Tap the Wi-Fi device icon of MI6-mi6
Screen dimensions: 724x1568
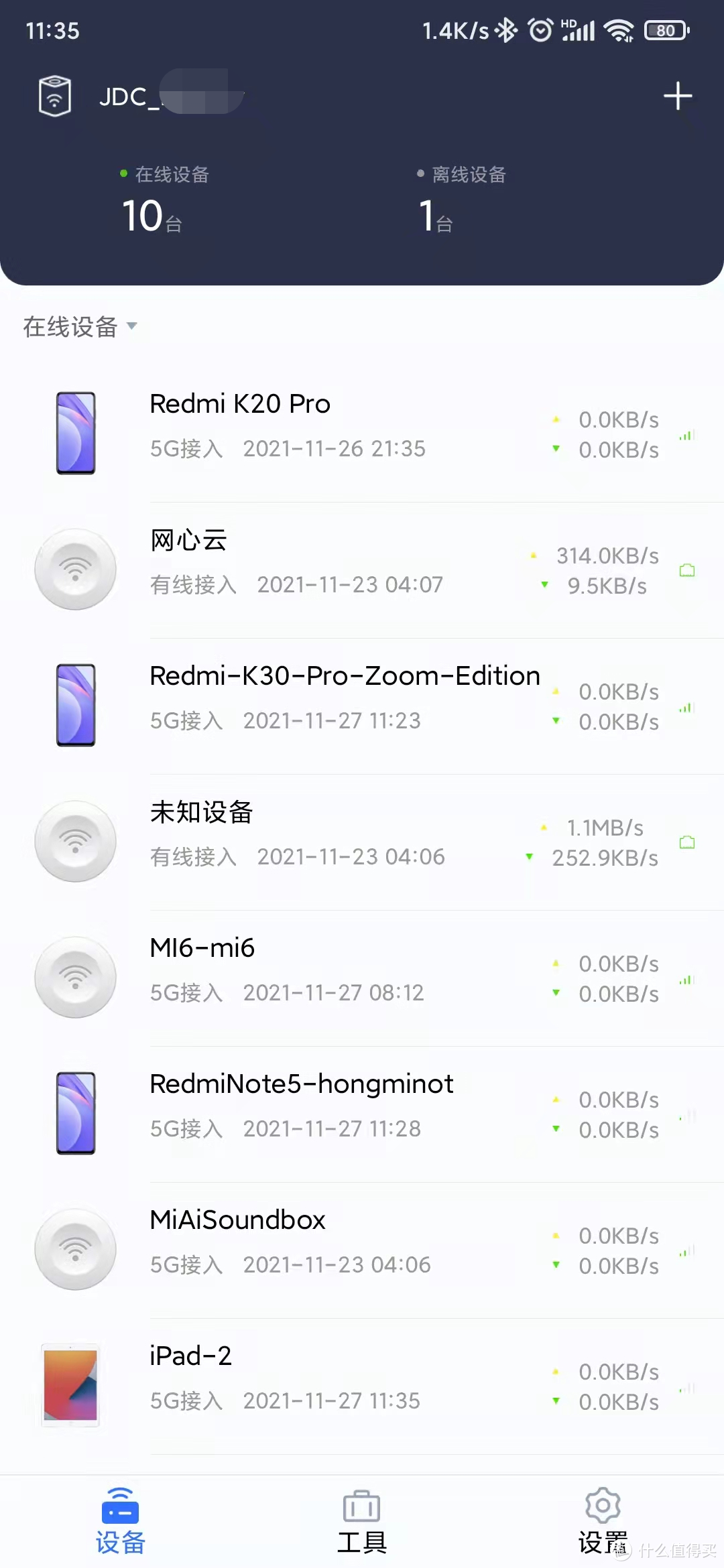(x=75, y=977)
